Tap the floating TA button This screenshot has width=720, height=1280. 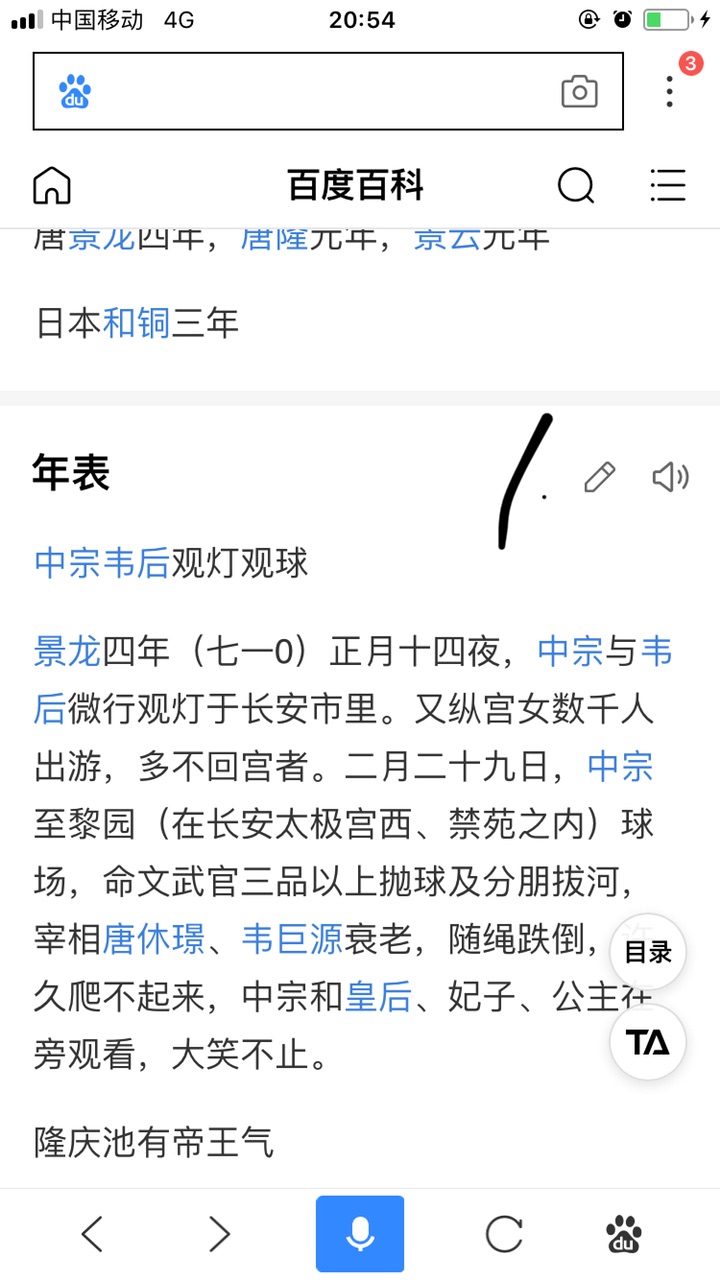click(648, 1042)
